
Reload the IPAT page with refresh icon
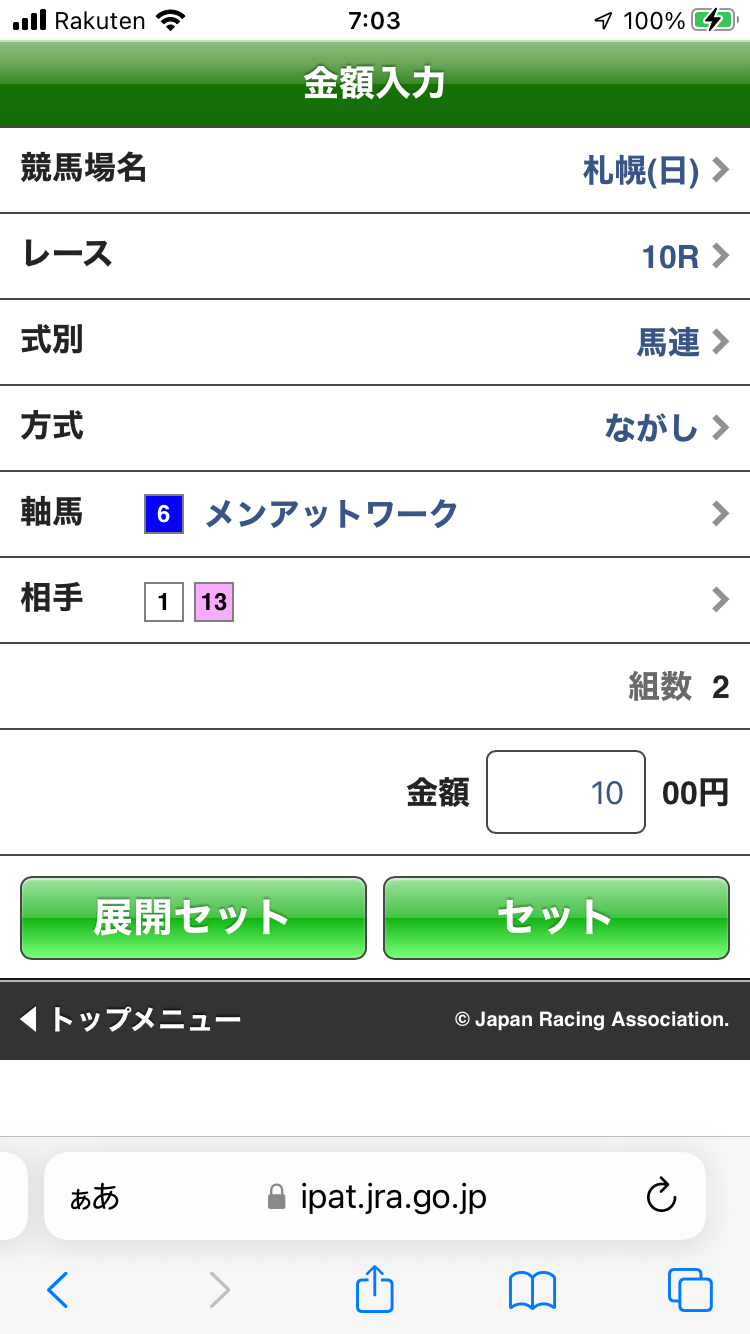(662, 1196)
